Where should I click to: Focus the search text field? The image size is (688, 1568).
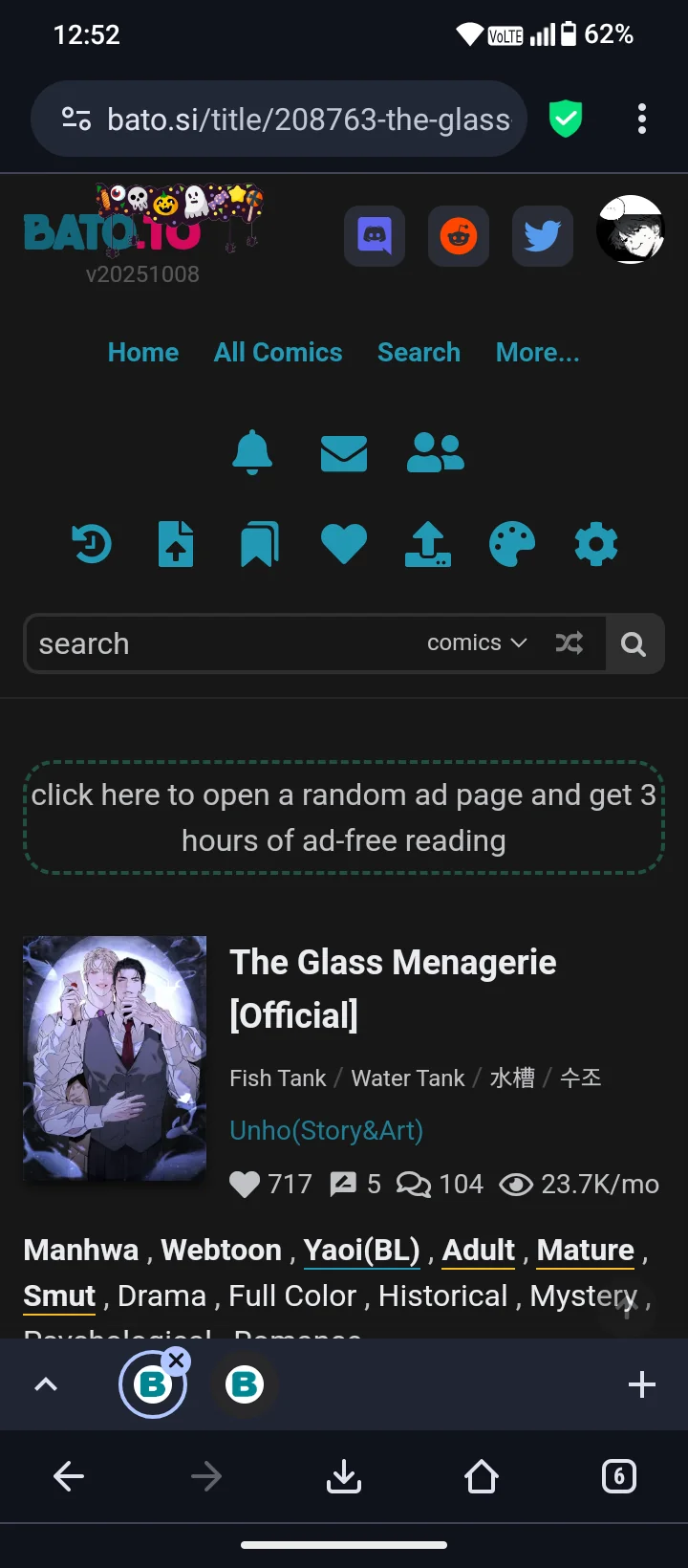click(220, 643)
